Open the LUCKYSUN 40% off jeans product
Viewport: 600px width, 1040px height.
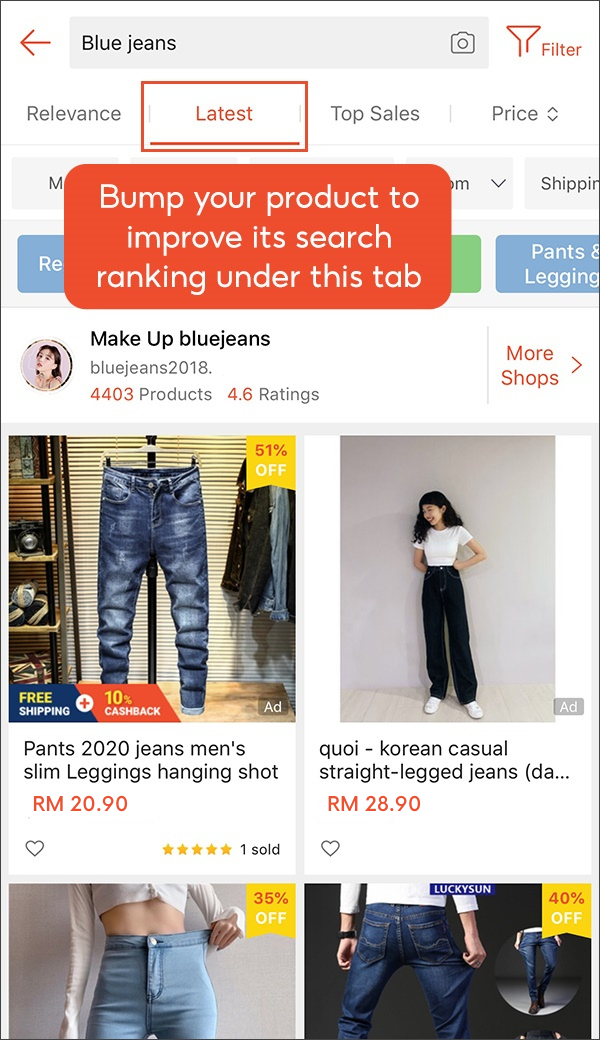447,960
